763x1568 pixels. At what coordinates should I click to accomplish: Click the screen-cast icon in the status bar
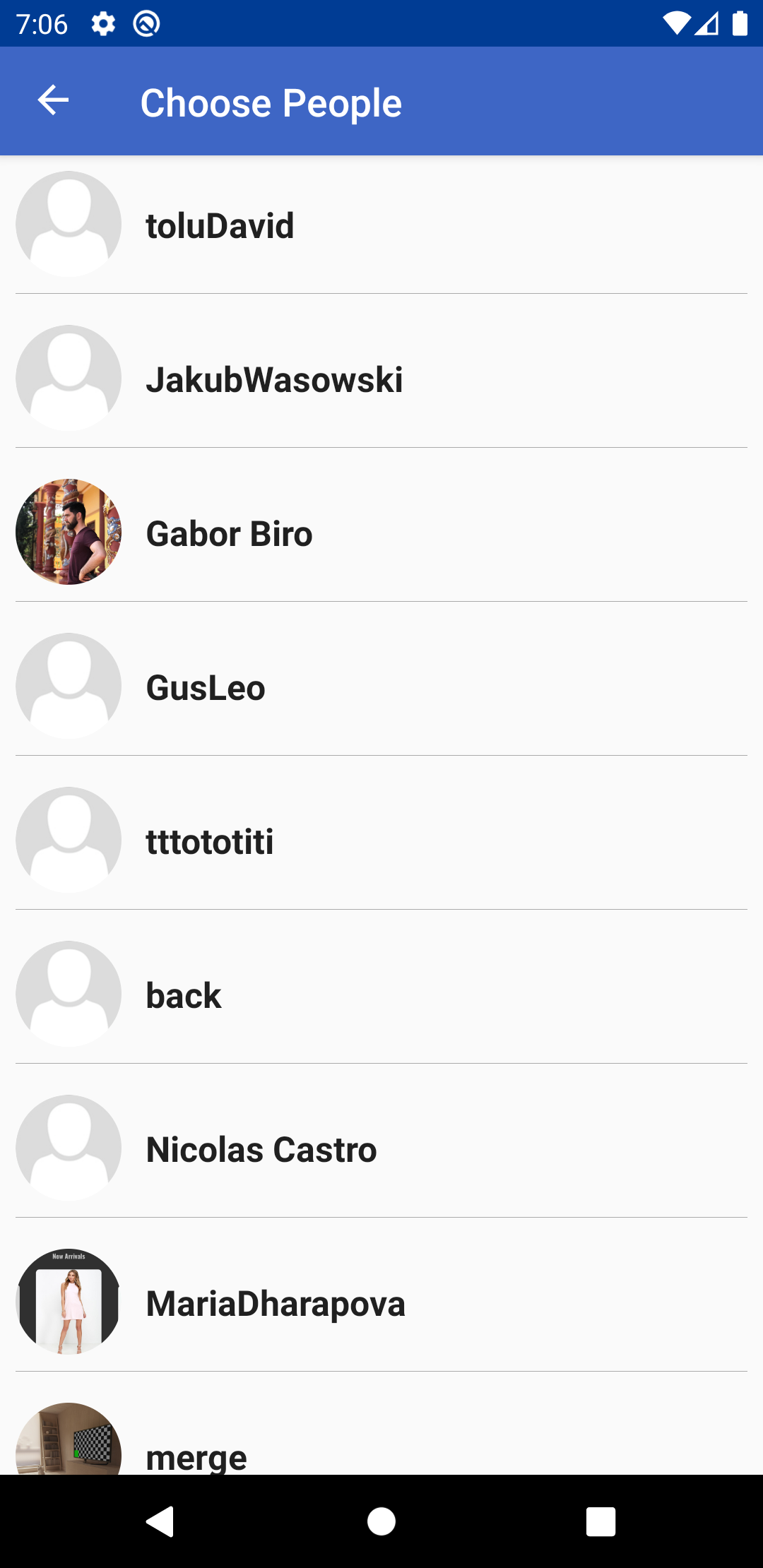click(x=147, y=23)
